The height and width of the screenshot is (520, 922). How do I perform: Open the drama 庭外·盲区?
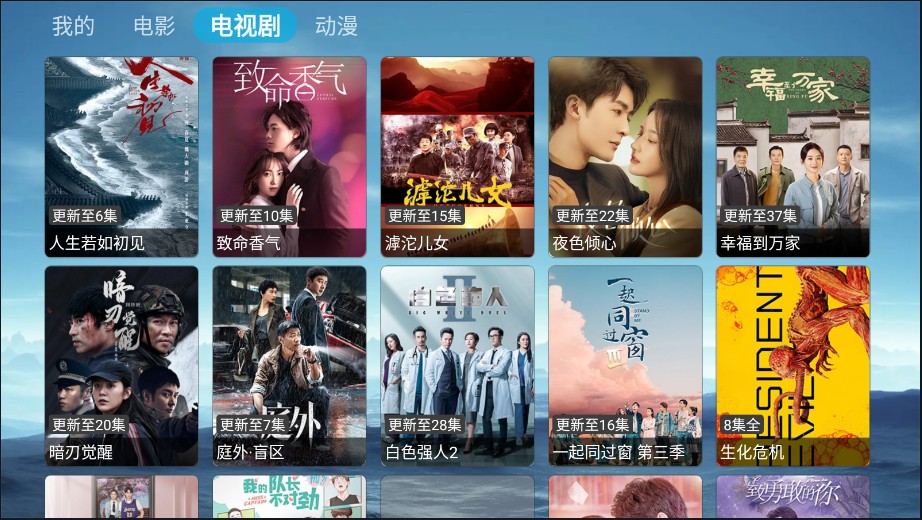click(289, 366)
